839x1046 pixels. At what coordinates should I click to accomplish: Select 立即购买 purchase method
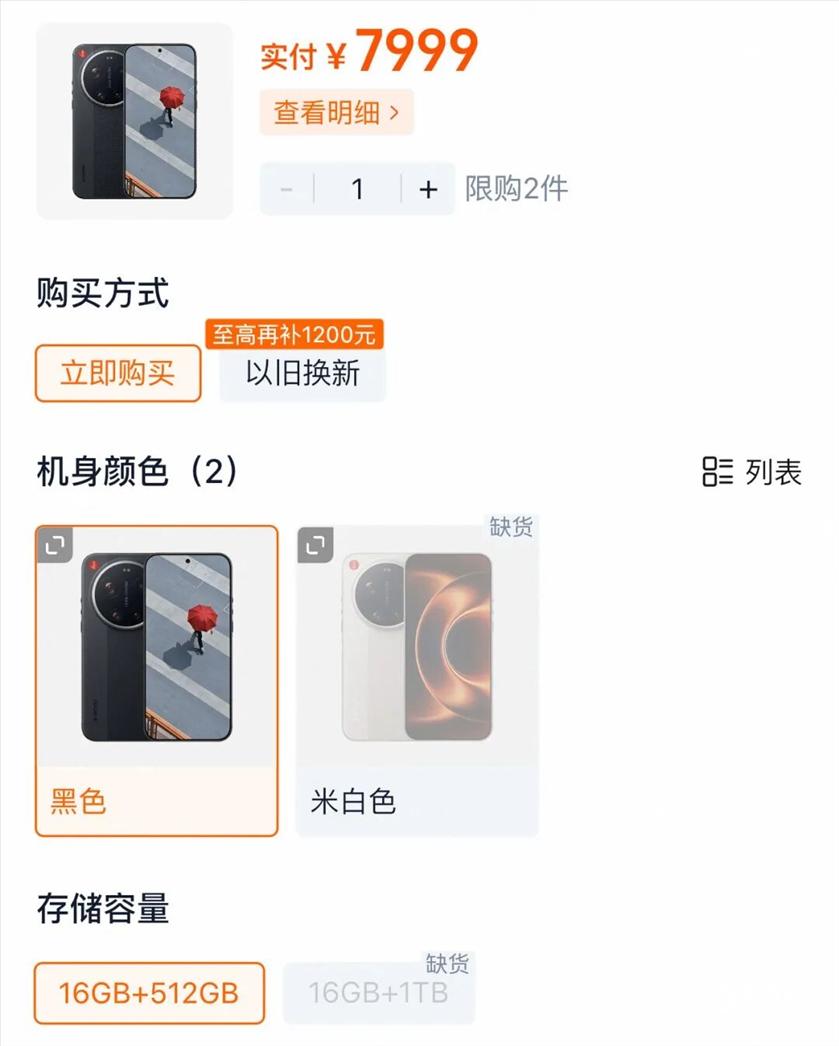(118, 373)
